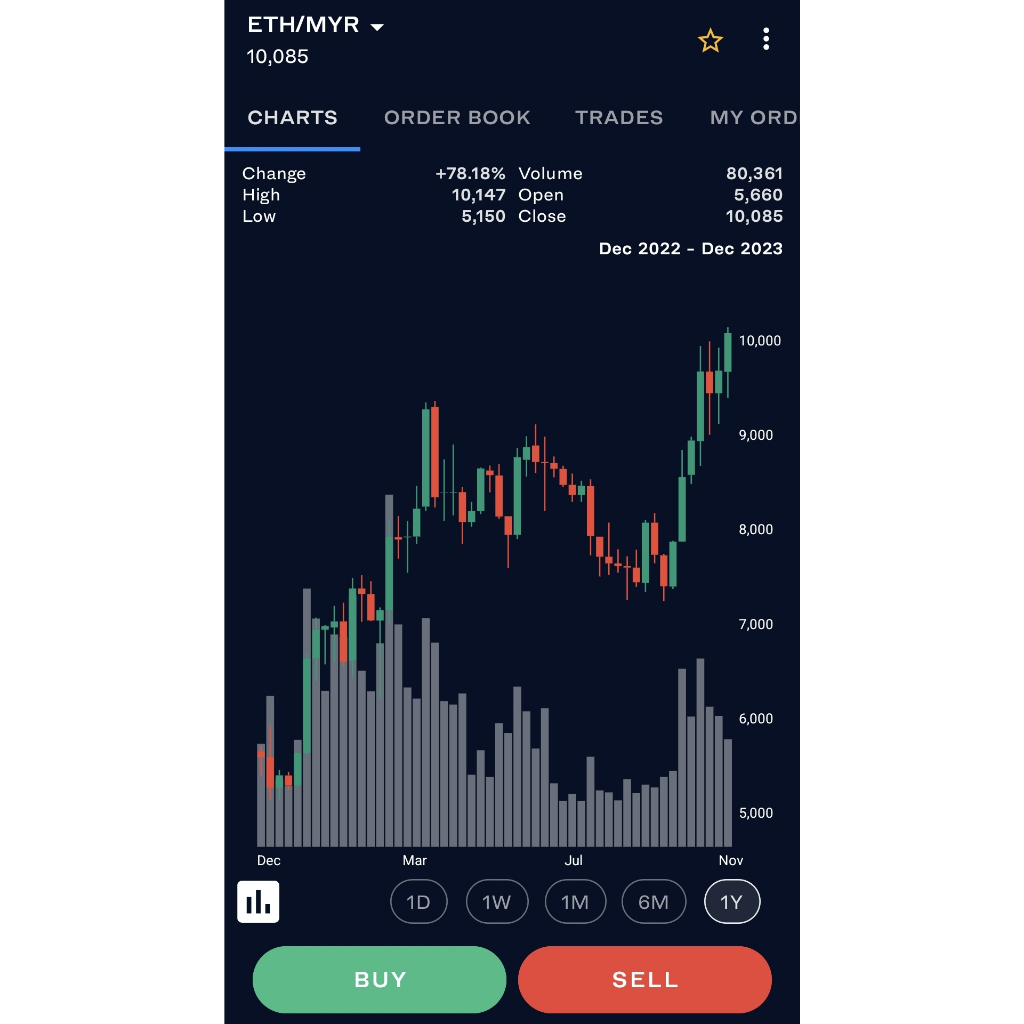The image size is (1024, 1024).
Task: Set chart range to 1D
Action: [419, 902]
